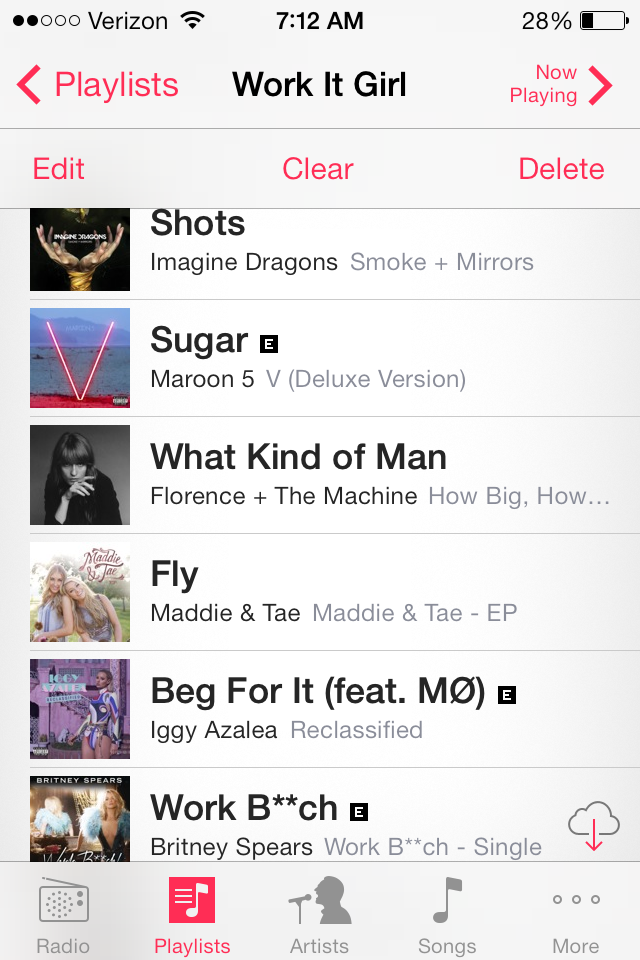Switch to the Songs tab

(x=447, y=915)
